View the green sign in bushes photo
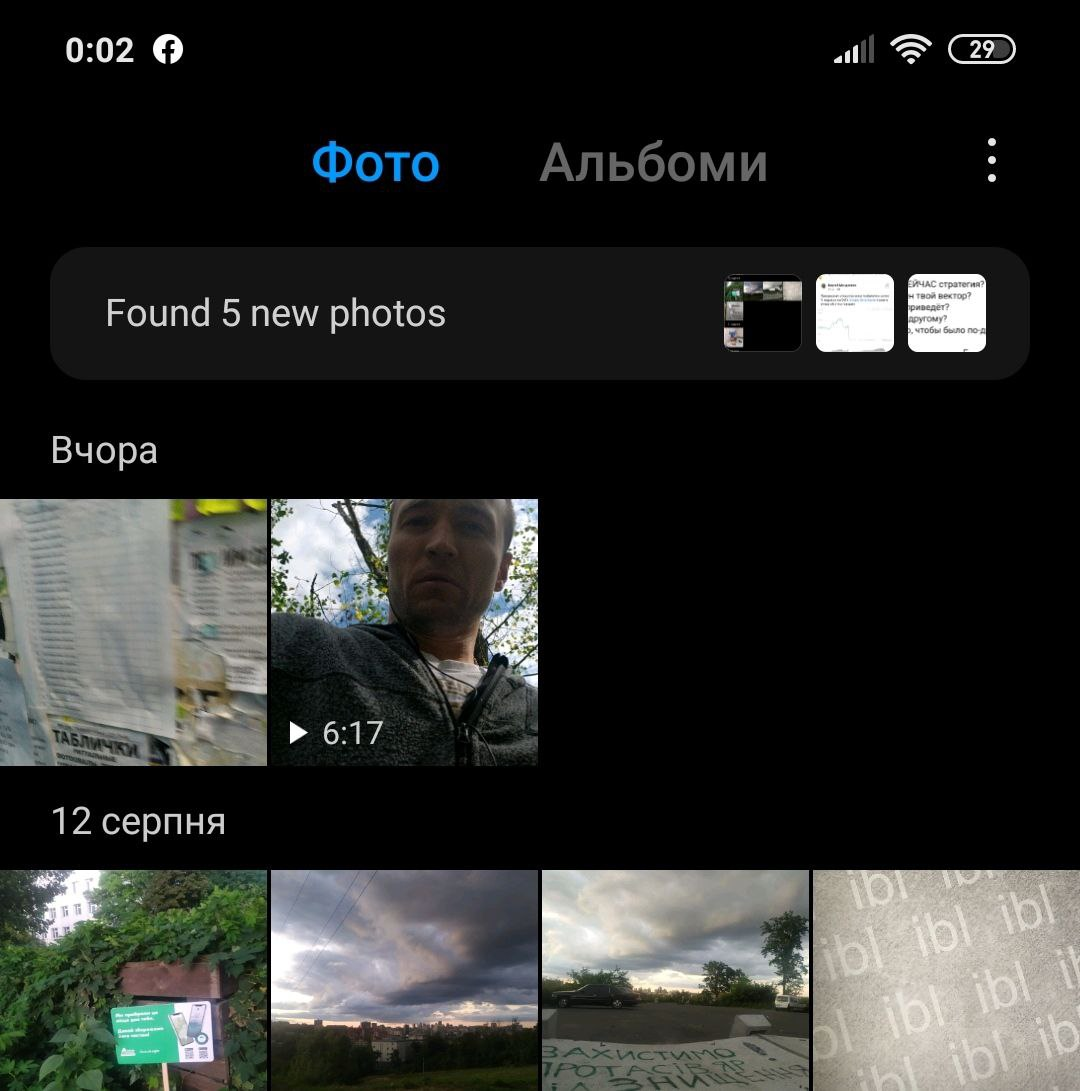Screen dimensions: 1080x1091 tap(133, 980)
